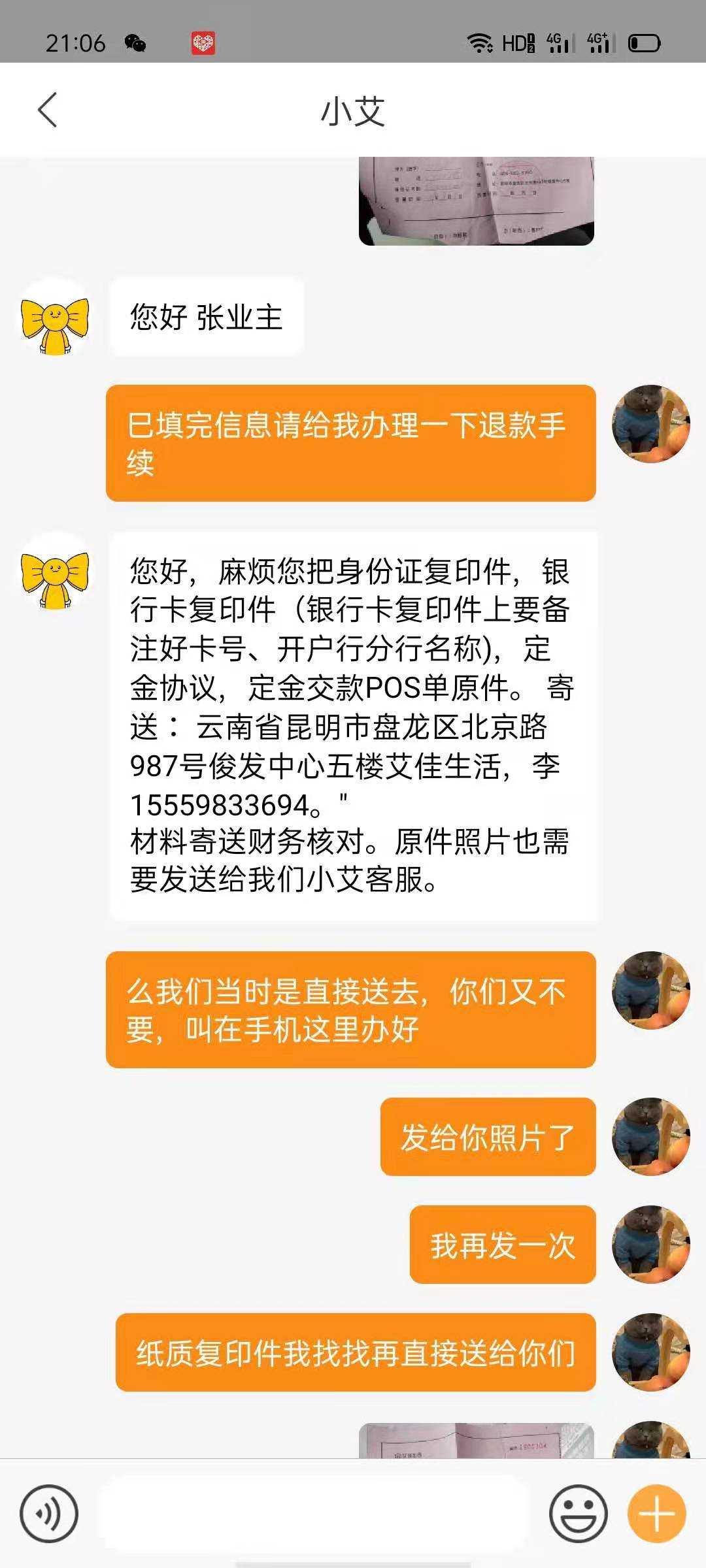Tap the message text input field

312,1513
